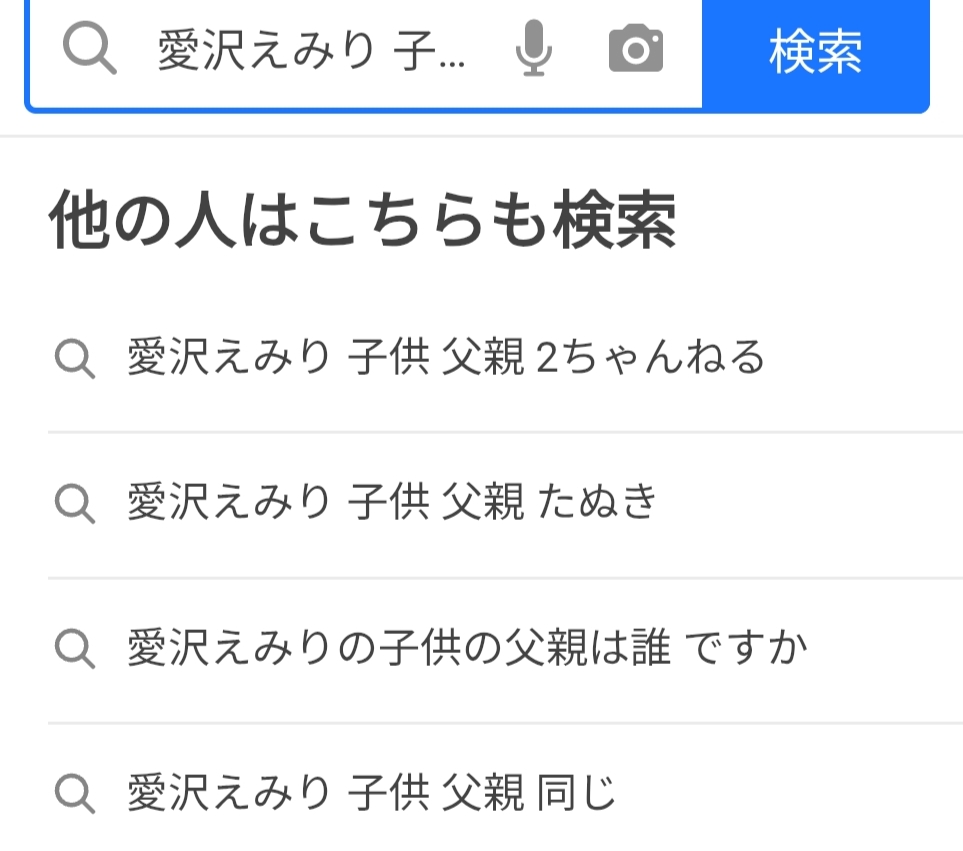Tap the blue 検索 button

point(815,51)
